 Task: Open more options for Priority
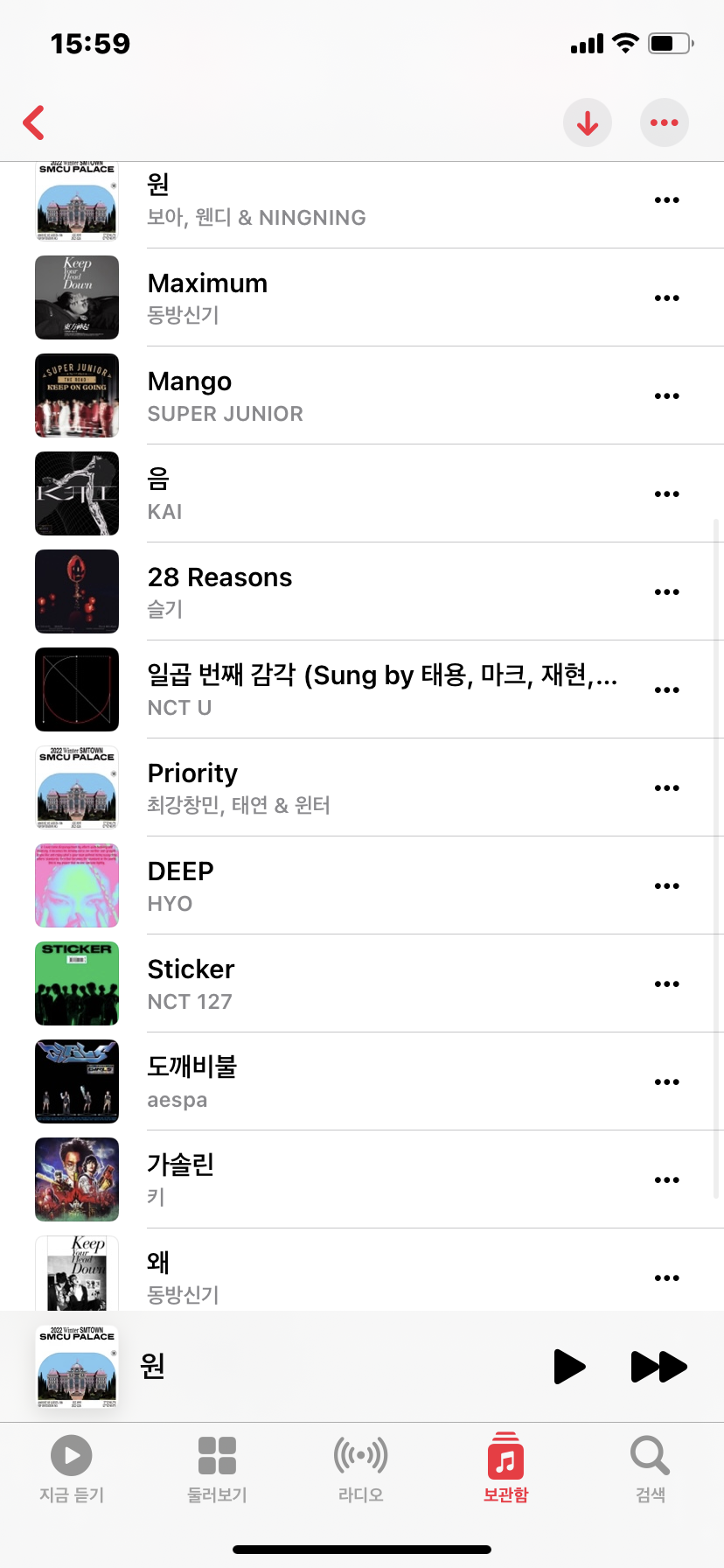pyautogui.click(x=666, y=787)
